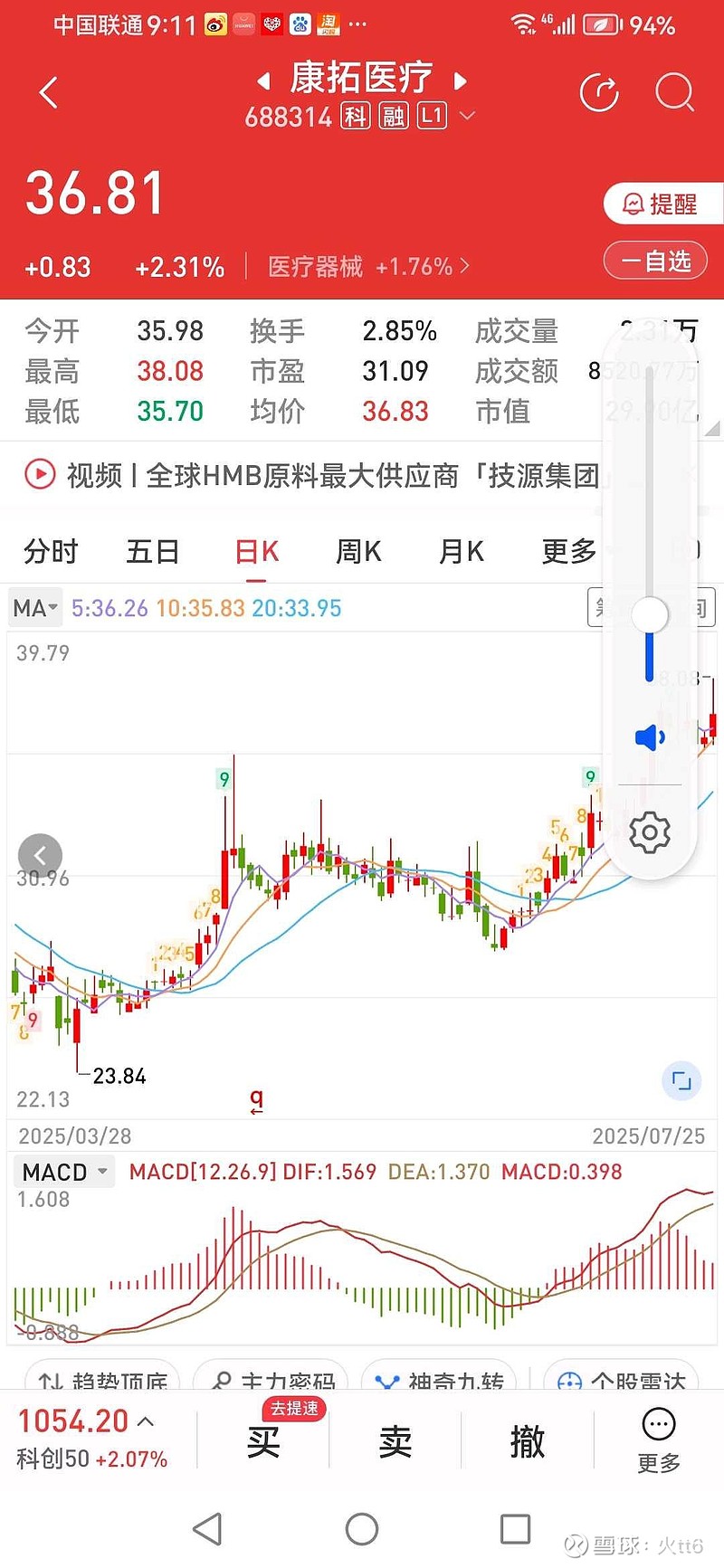
Task: Open the bottom 更多 menu
Action: pyautogui.click(x=658, y=1441)
